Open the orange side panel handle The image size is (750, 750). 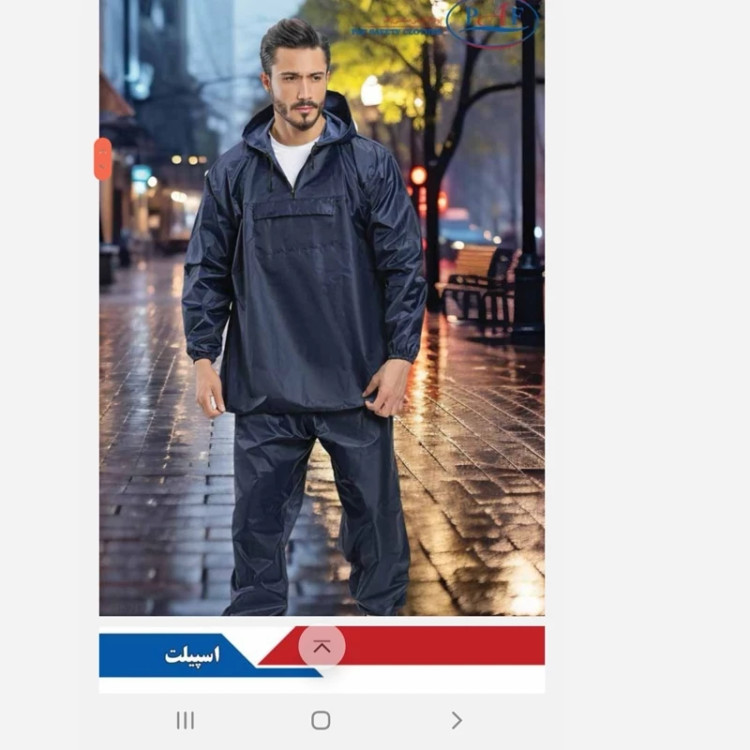coord(103,159)
